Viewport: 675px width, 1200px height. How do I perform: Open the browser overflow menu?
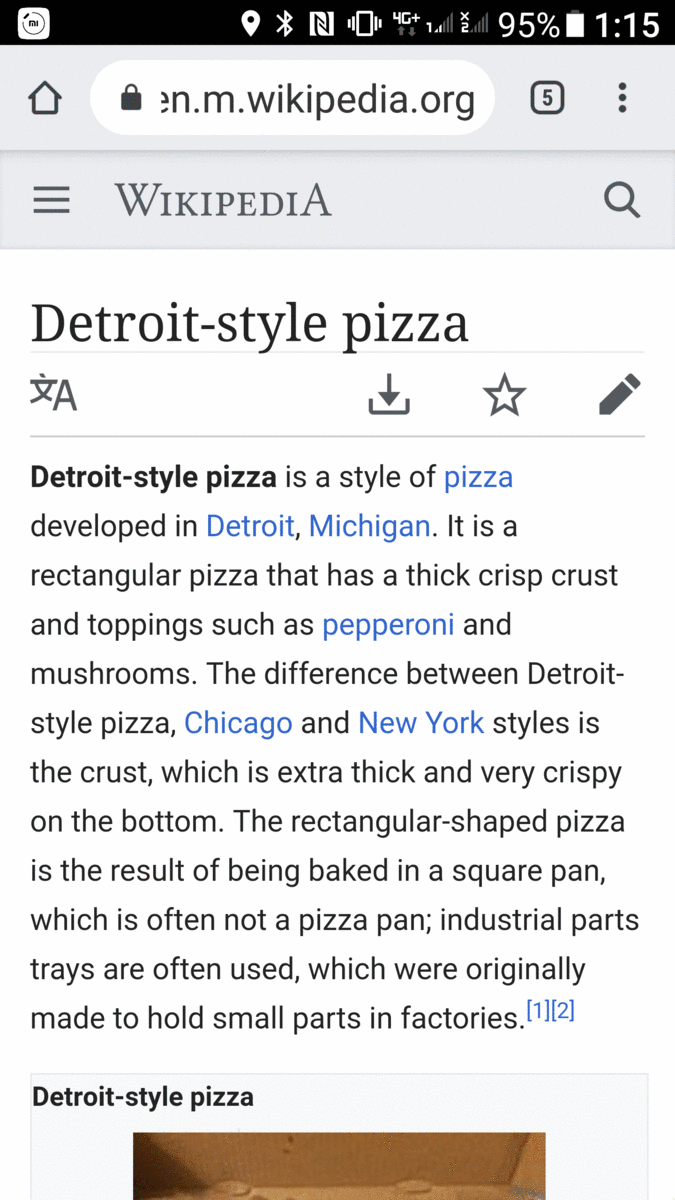click(x=622, y=98)
